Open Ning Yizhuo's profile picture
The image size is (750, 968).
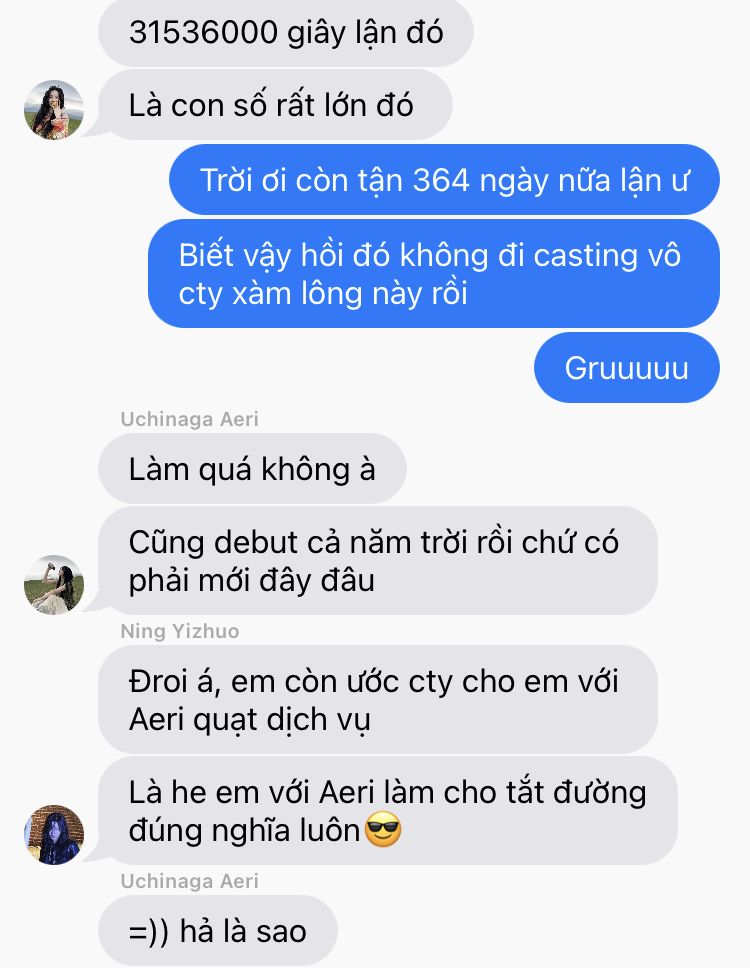click(x=54, y=835)
